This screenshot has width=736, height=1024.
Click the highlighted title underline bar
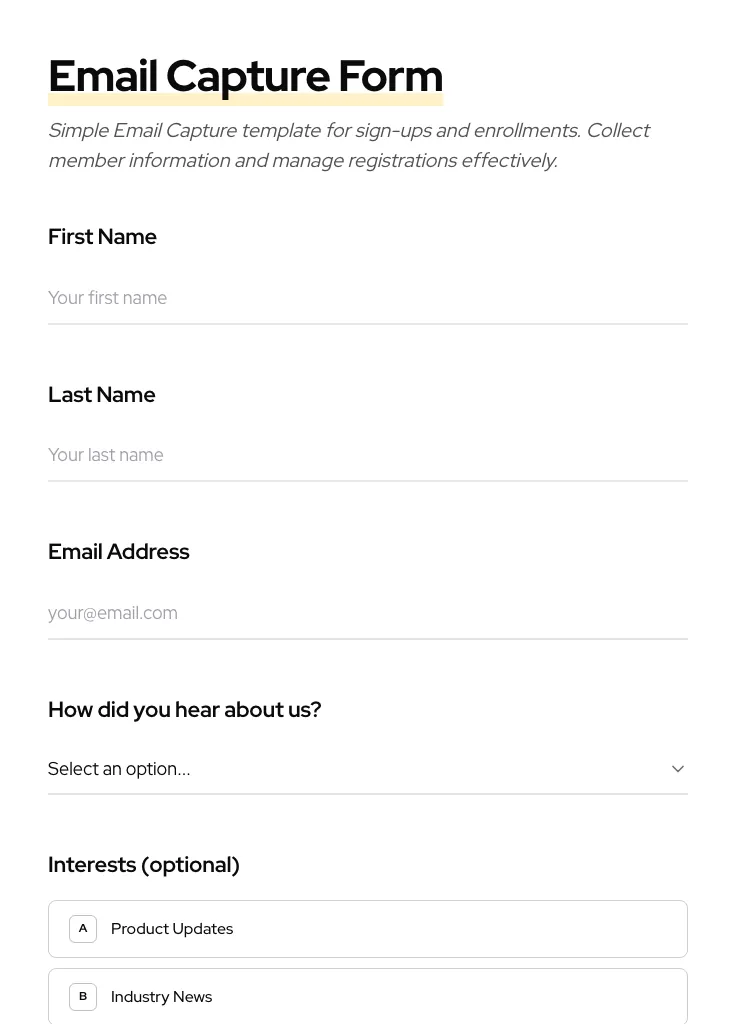click(245, 99)
